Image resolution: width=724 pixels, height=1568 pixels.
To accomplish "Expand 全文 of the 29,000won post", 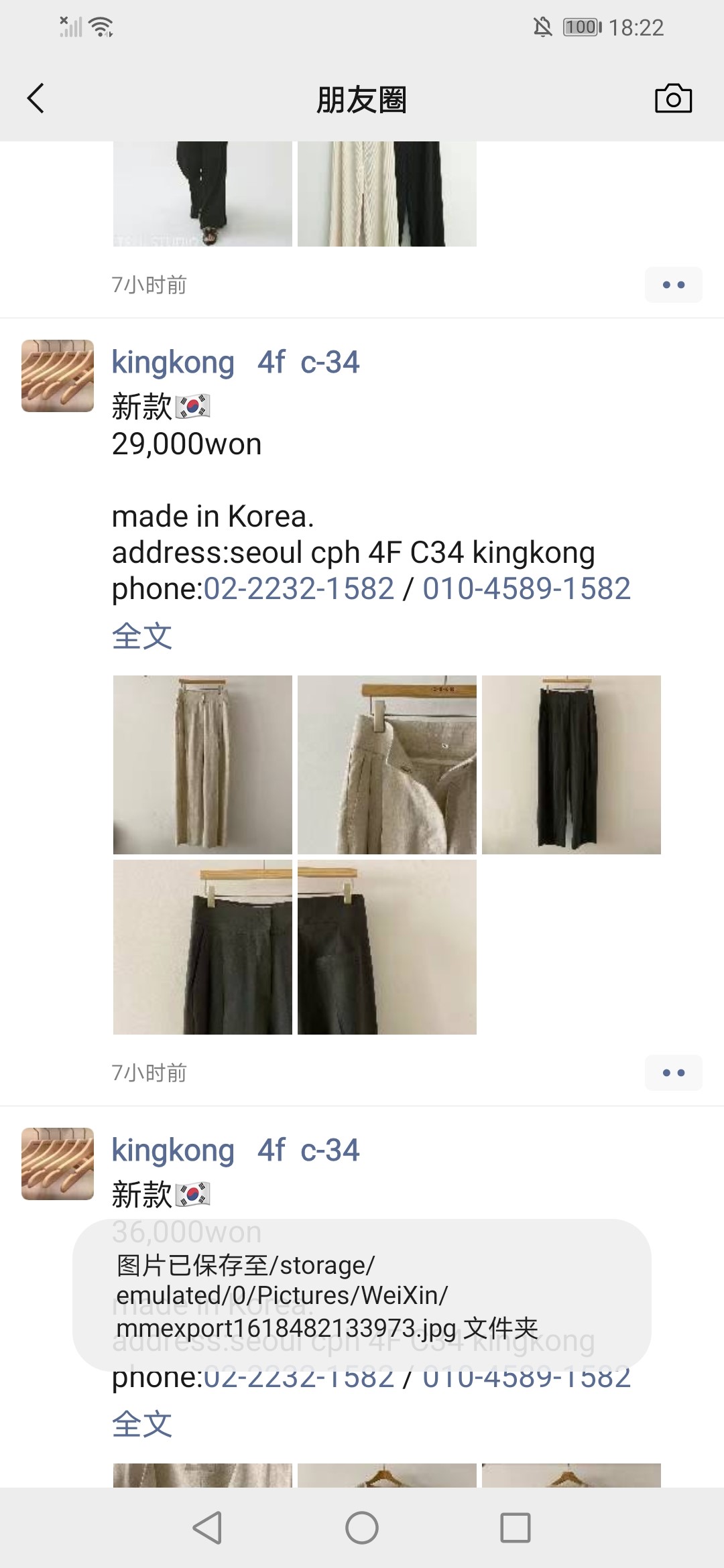I will (142, 636).
